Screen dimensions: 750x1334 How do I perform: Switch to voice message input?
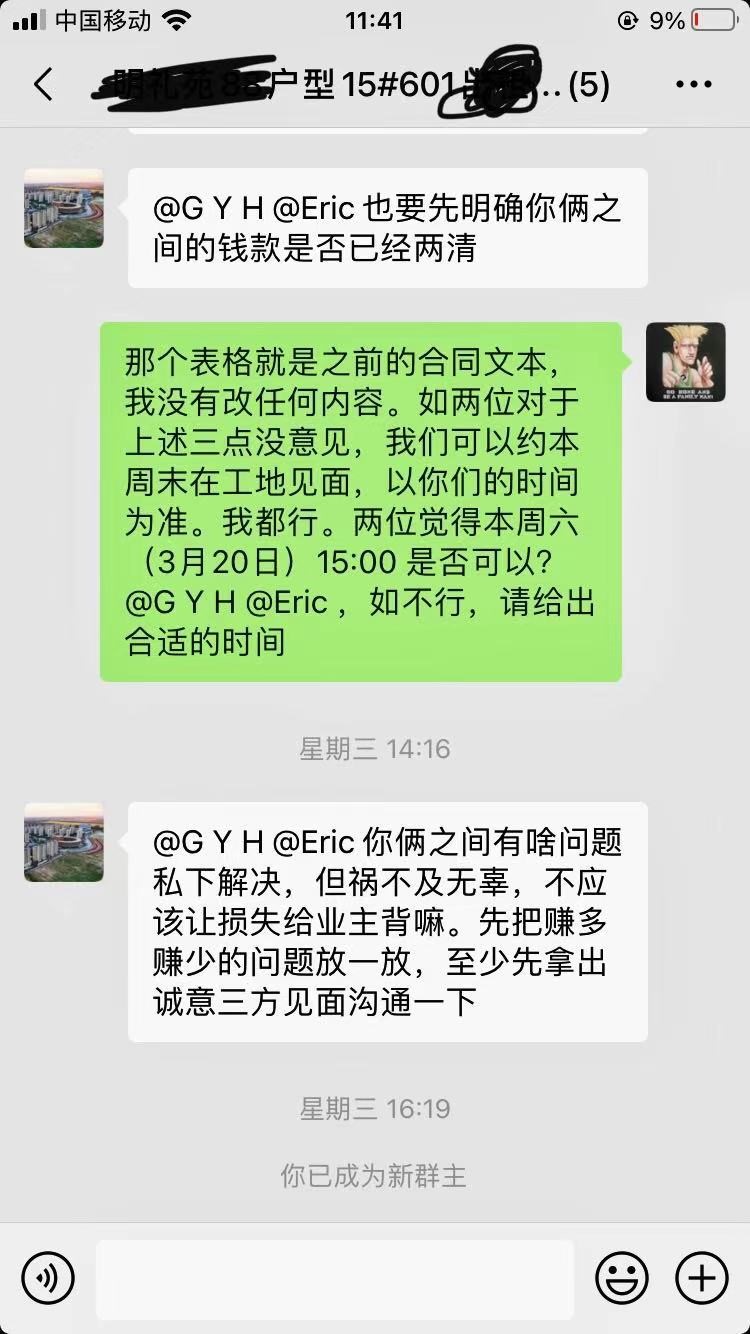coord(48,1277)
